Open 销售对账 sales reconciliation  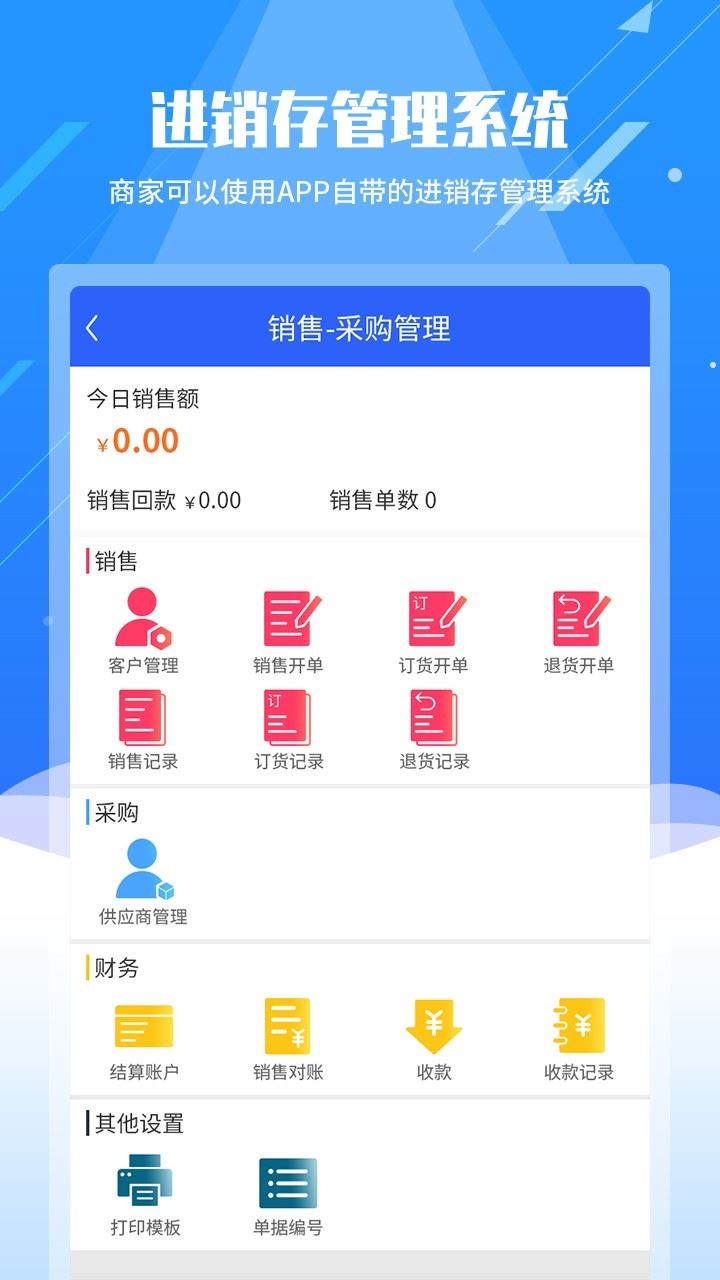click(290, 1030)
